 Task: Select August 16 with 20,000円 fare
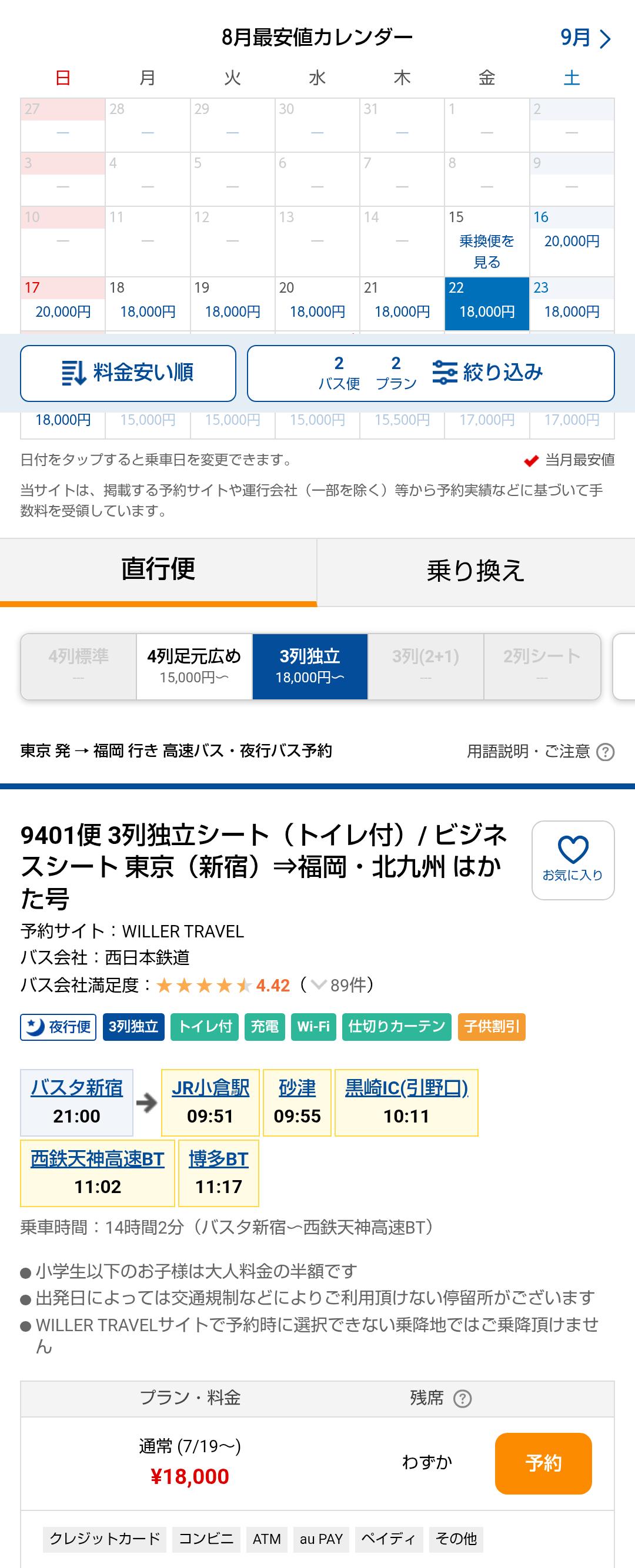pyautogui.click(x=571, y=241)
